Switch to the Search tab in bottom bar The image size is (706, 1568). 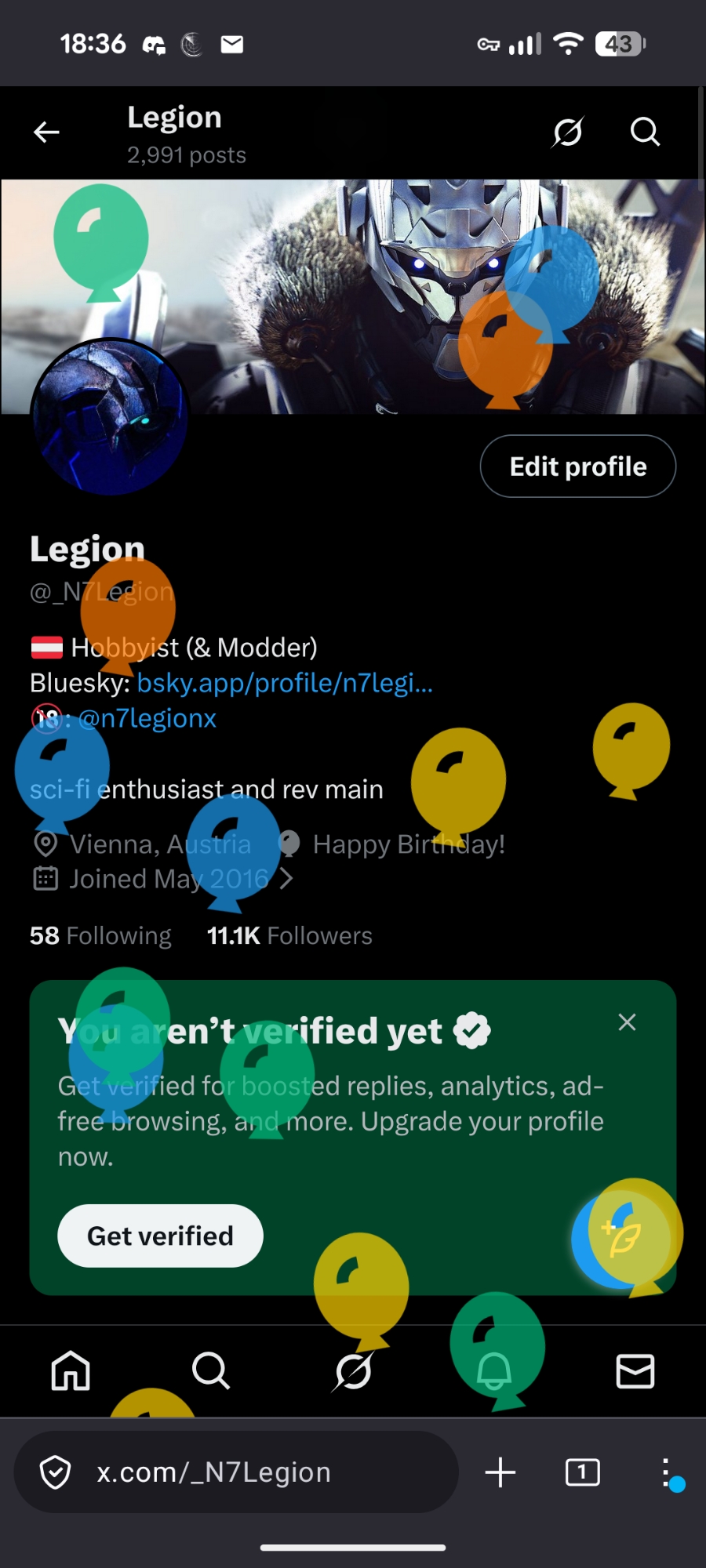pyautogui.click(x=211, y=1371)
